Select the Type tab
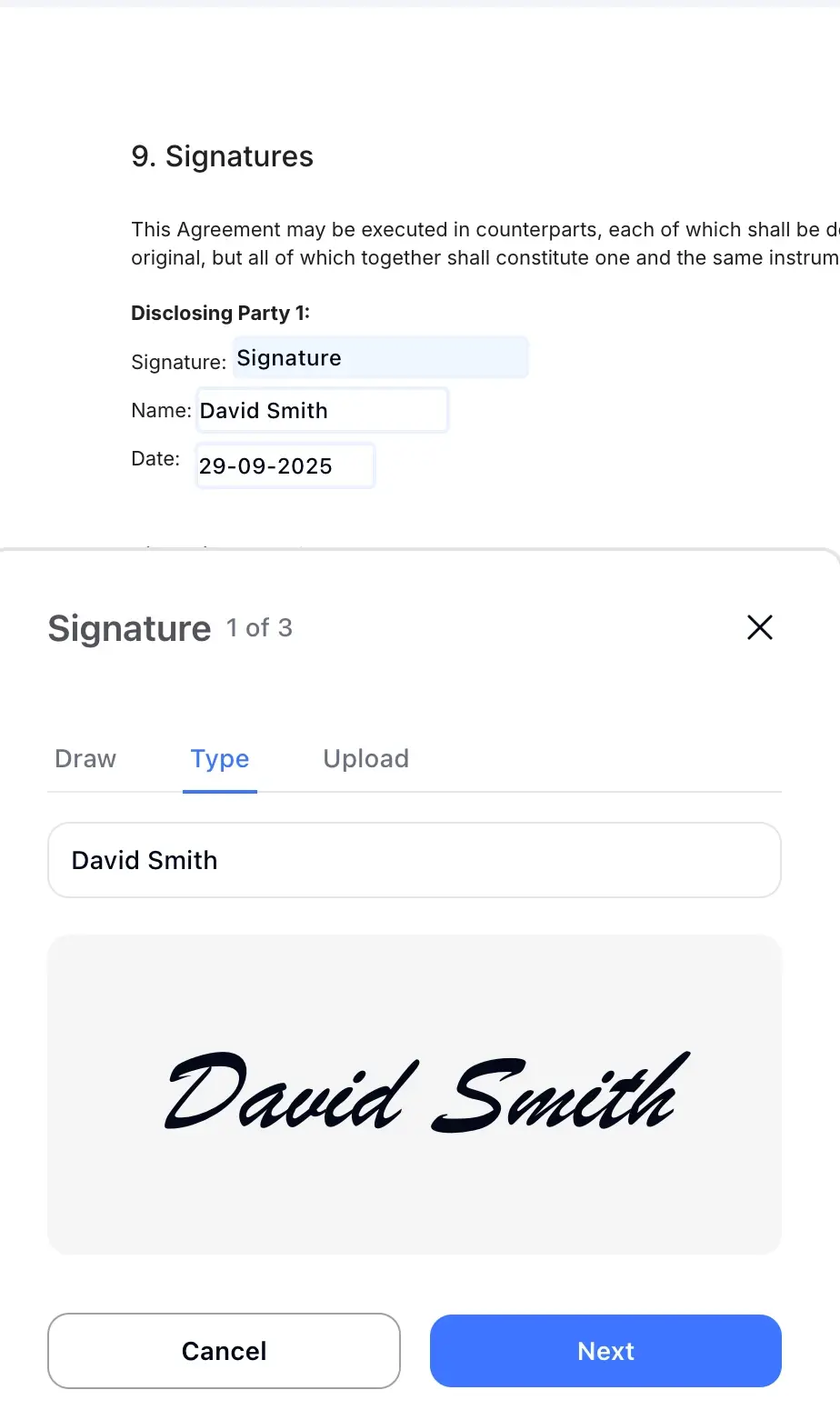This screenshot has height=1420, width=840. click(219, 758)
